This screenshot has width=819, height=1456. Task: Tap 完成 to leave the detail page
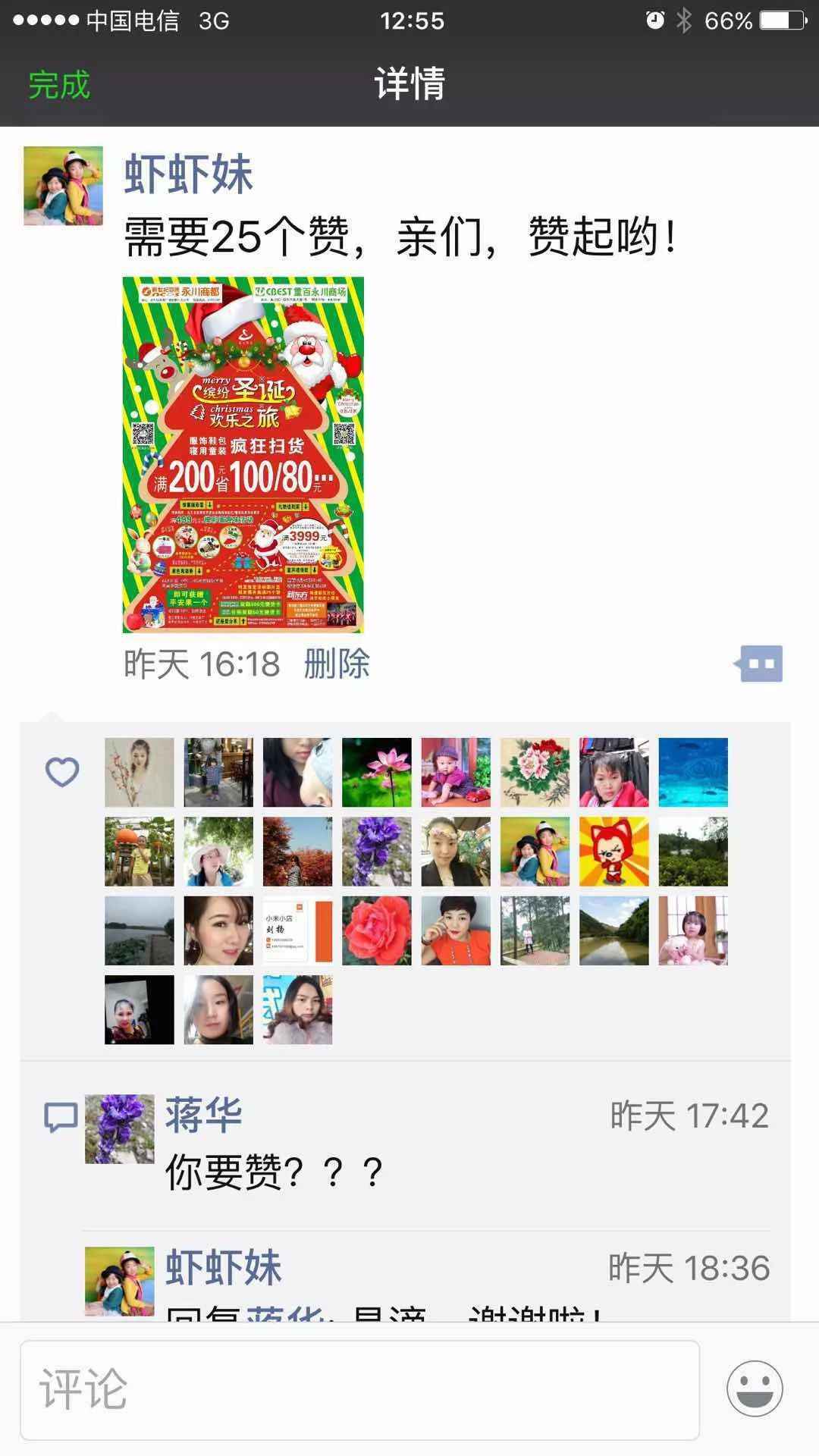pyautogui.click(x=59, y=84)
